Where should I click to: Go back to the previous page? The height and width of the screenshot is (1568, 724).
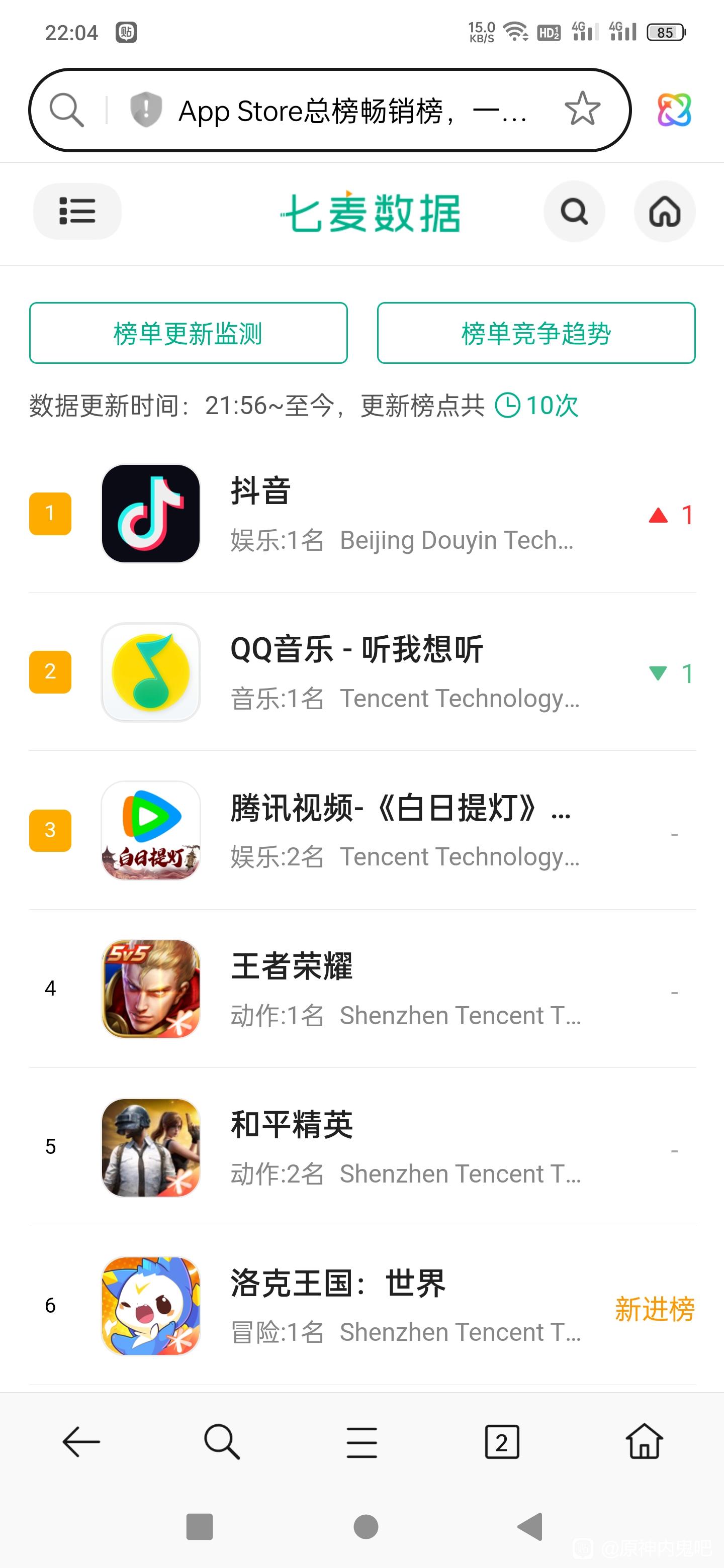[81, 1441]
